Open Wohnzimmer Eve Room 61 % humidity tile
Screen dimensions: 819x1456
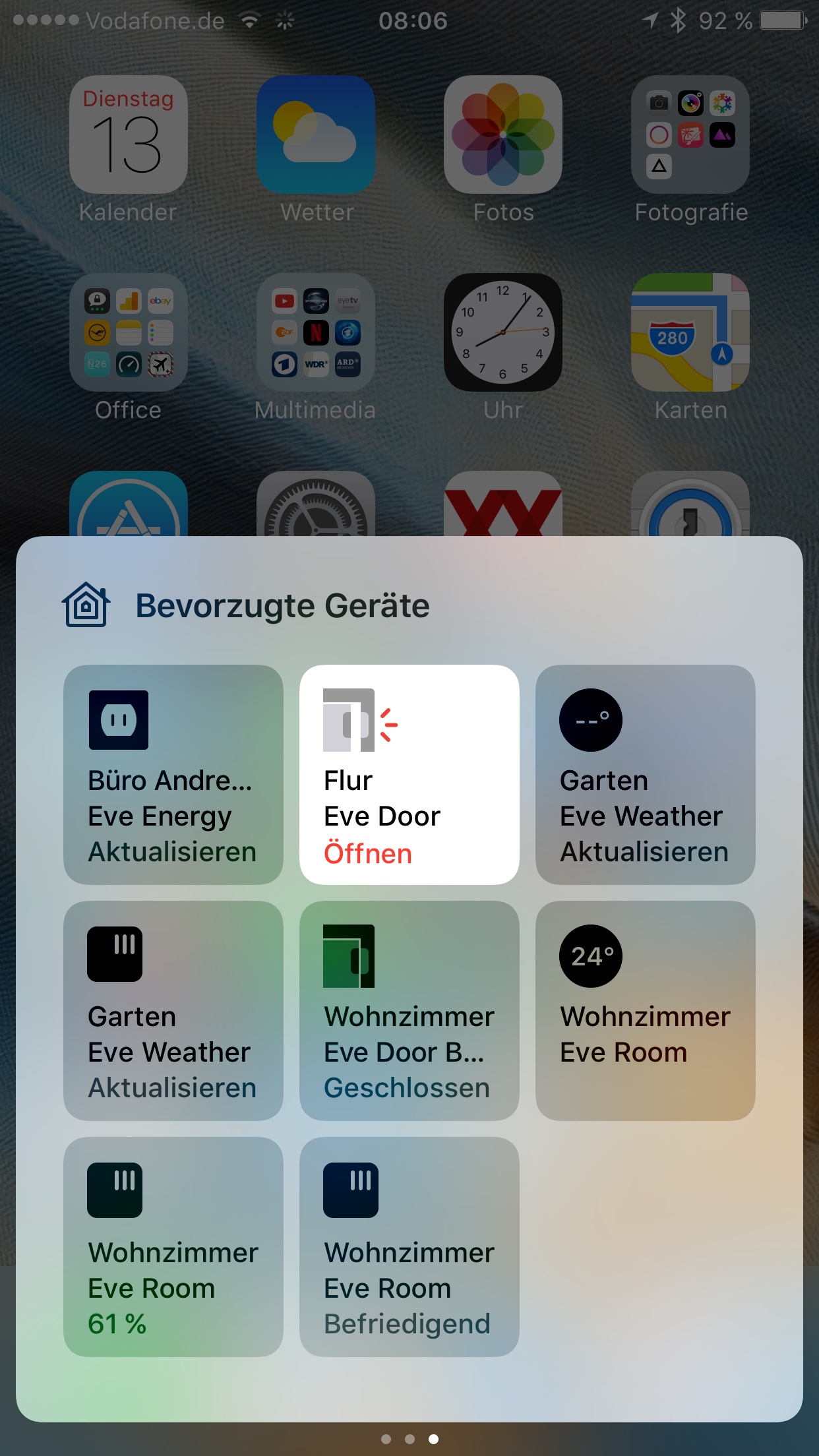173,1247
